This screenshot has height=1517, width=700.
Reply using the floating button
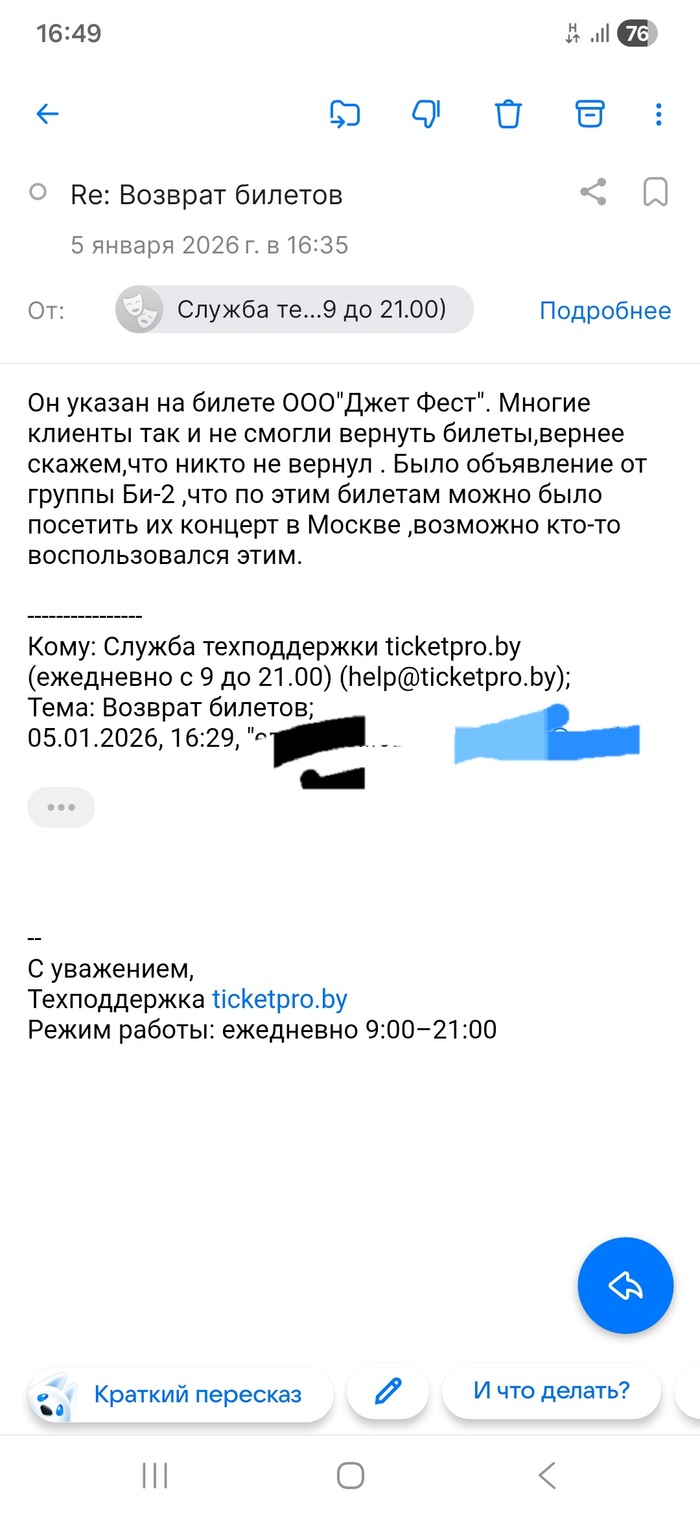pos(626,1286)
